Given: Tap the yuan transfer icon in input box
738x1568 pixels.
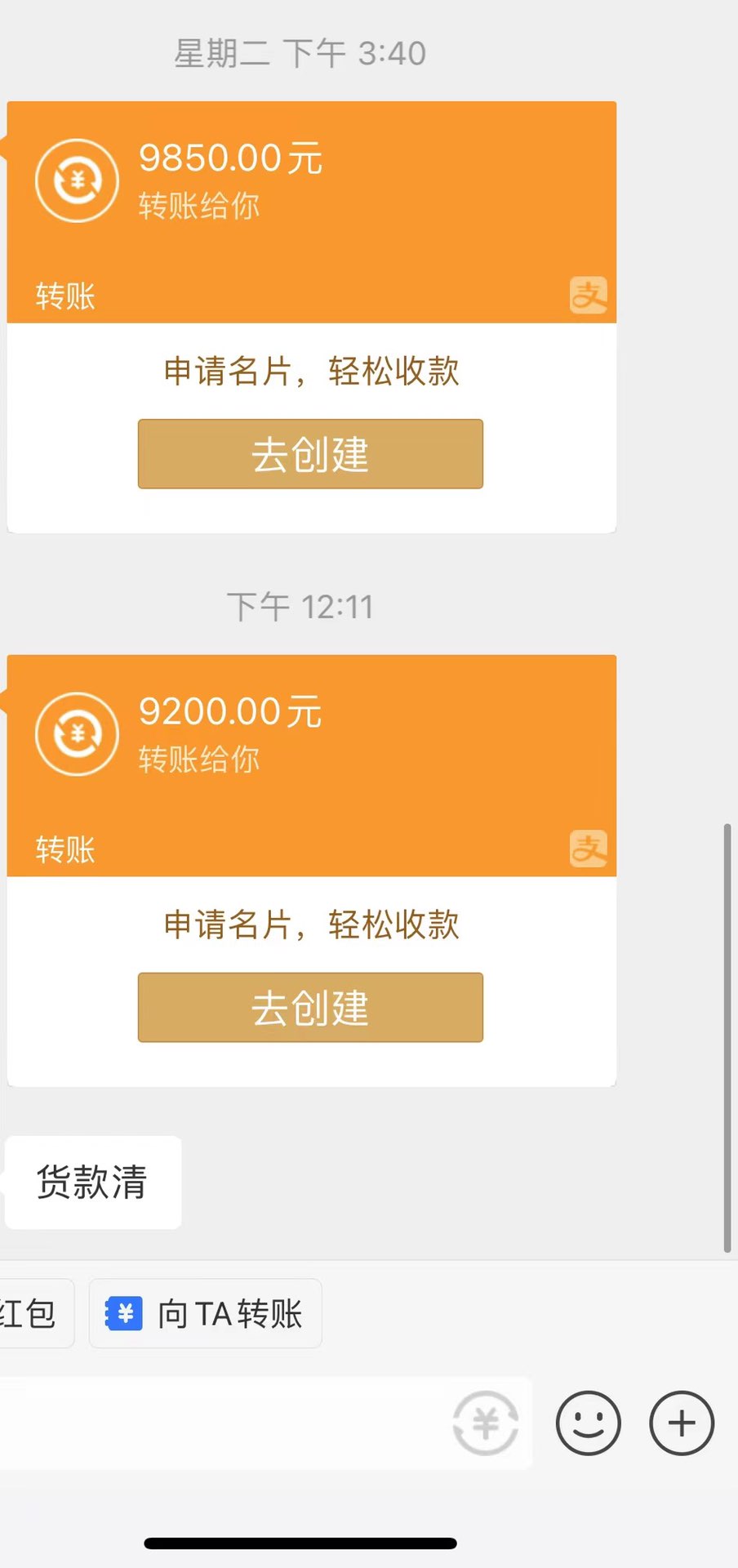Looking at the screenshot, I should (x=486, y=1423).
